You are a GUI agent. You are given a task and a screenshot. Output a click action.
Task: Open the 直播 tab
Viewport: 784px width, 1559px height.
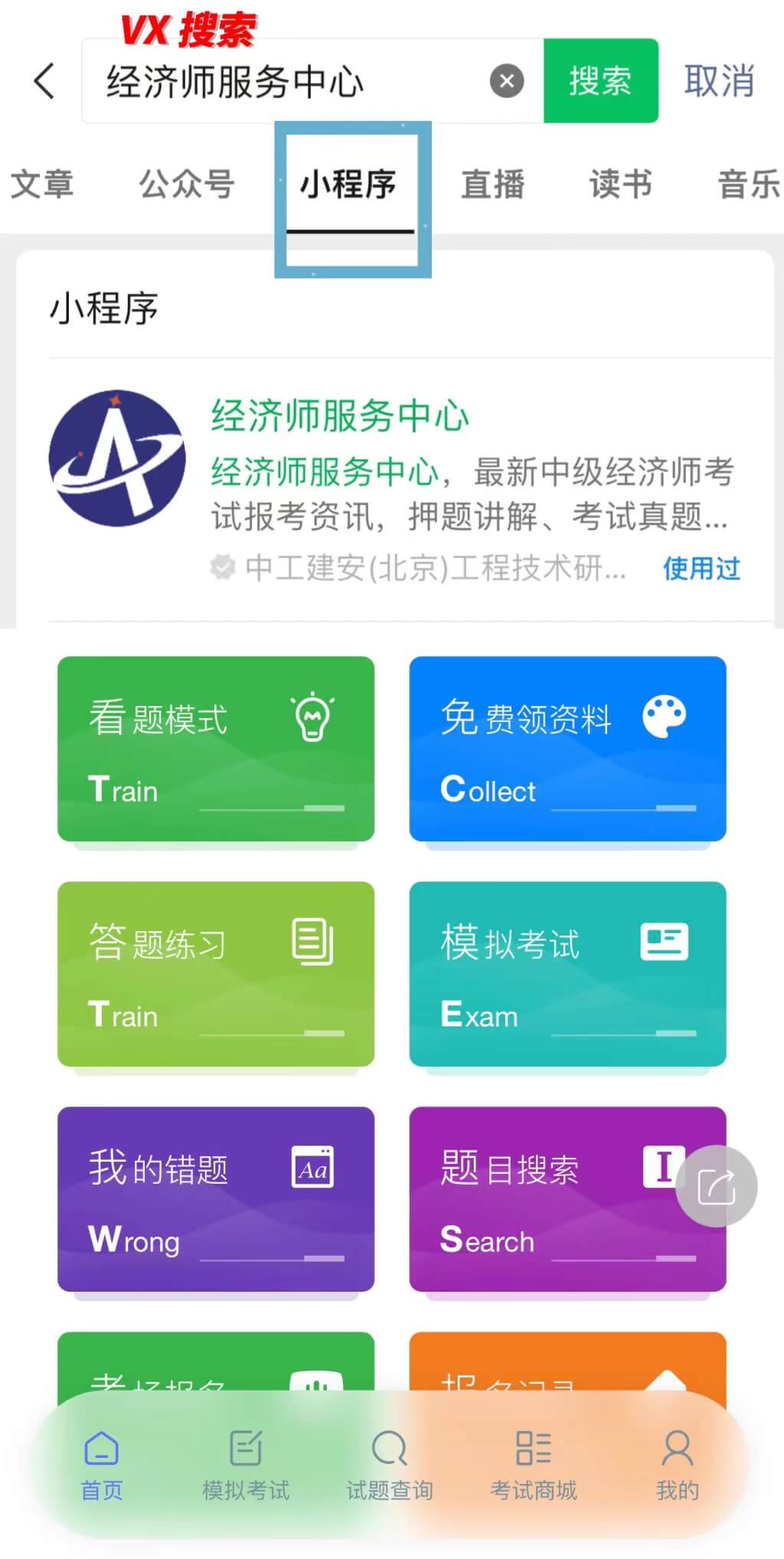[x=493, y=184]
